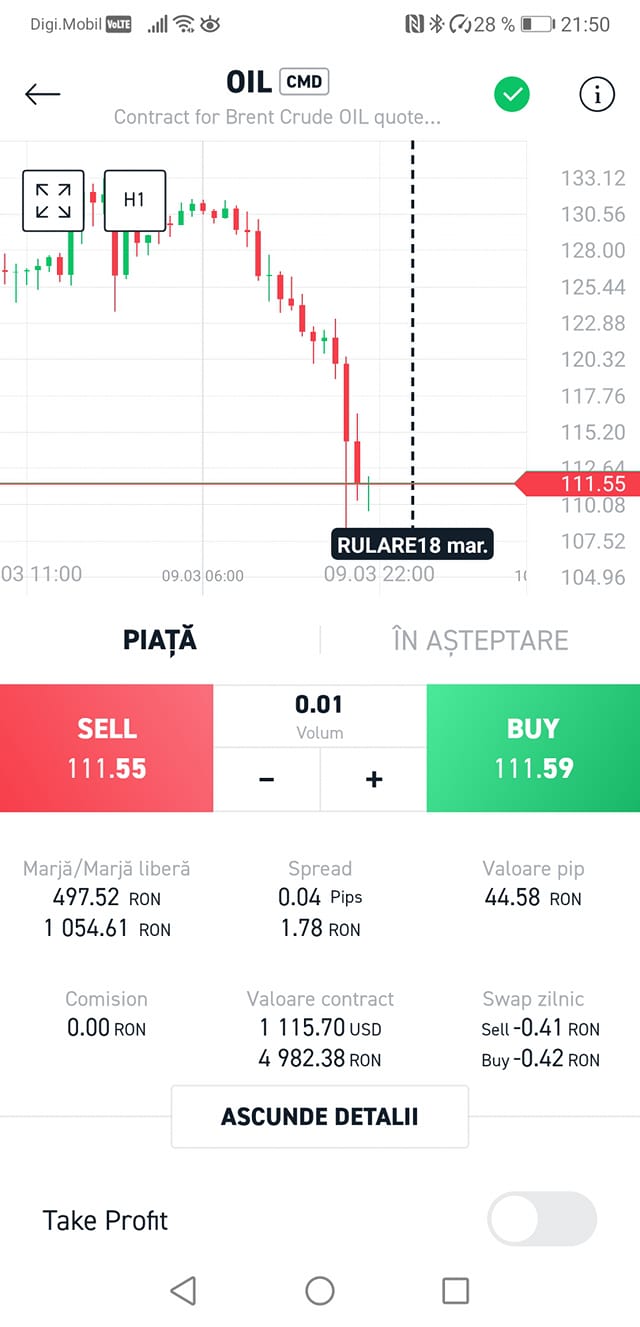Hide details via ASCUNDE DETALII
Viewport: 640px width, 1327px height.
click(320, 1116)
